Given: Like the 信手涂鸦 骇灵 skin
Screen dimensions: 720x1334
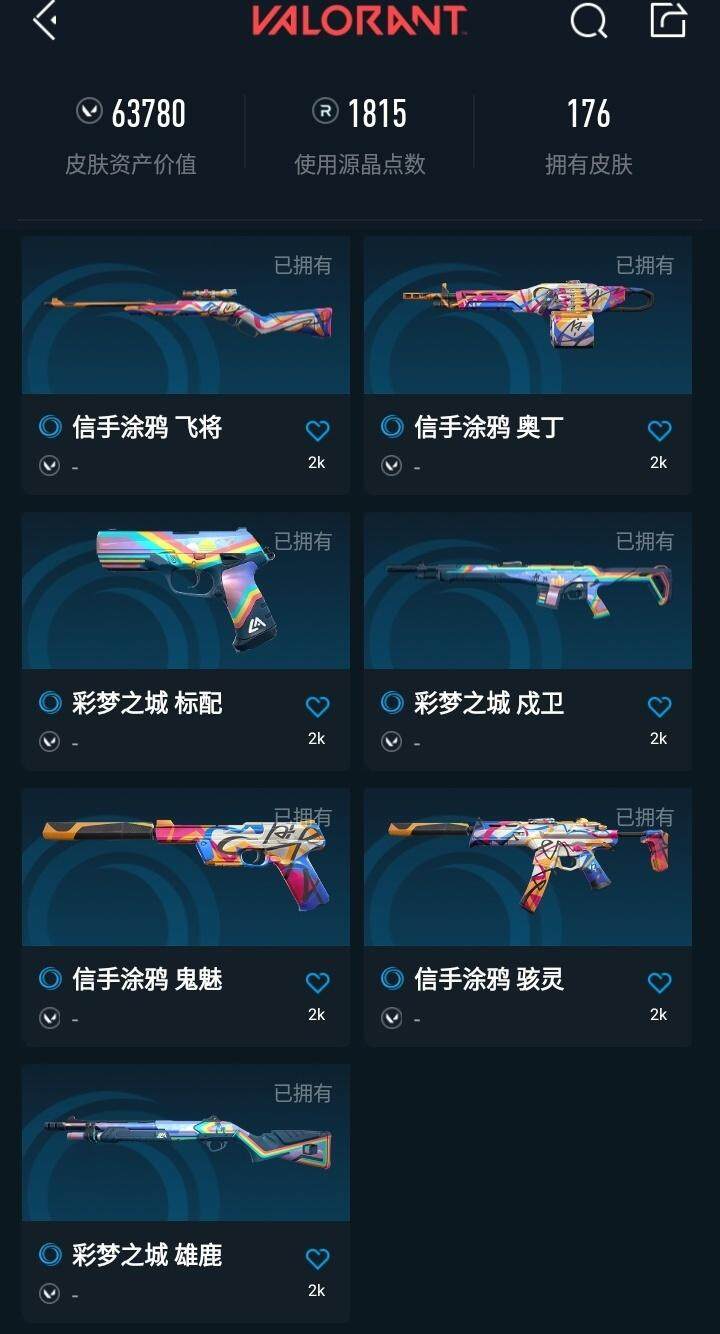Looking at the screenshot, I should pyautogui.click(x=659, y=983).
